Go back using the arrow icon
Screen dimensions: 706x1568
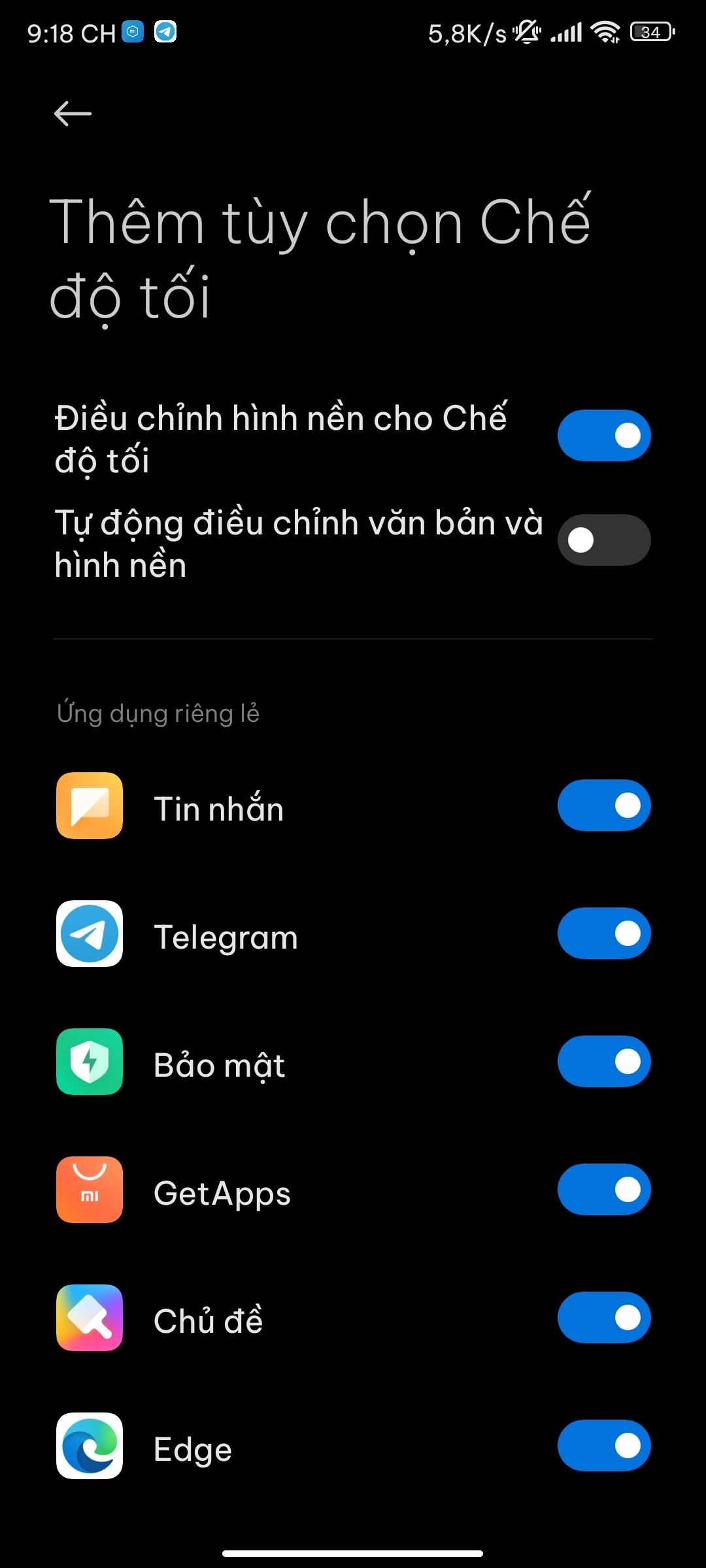point(73,114)
